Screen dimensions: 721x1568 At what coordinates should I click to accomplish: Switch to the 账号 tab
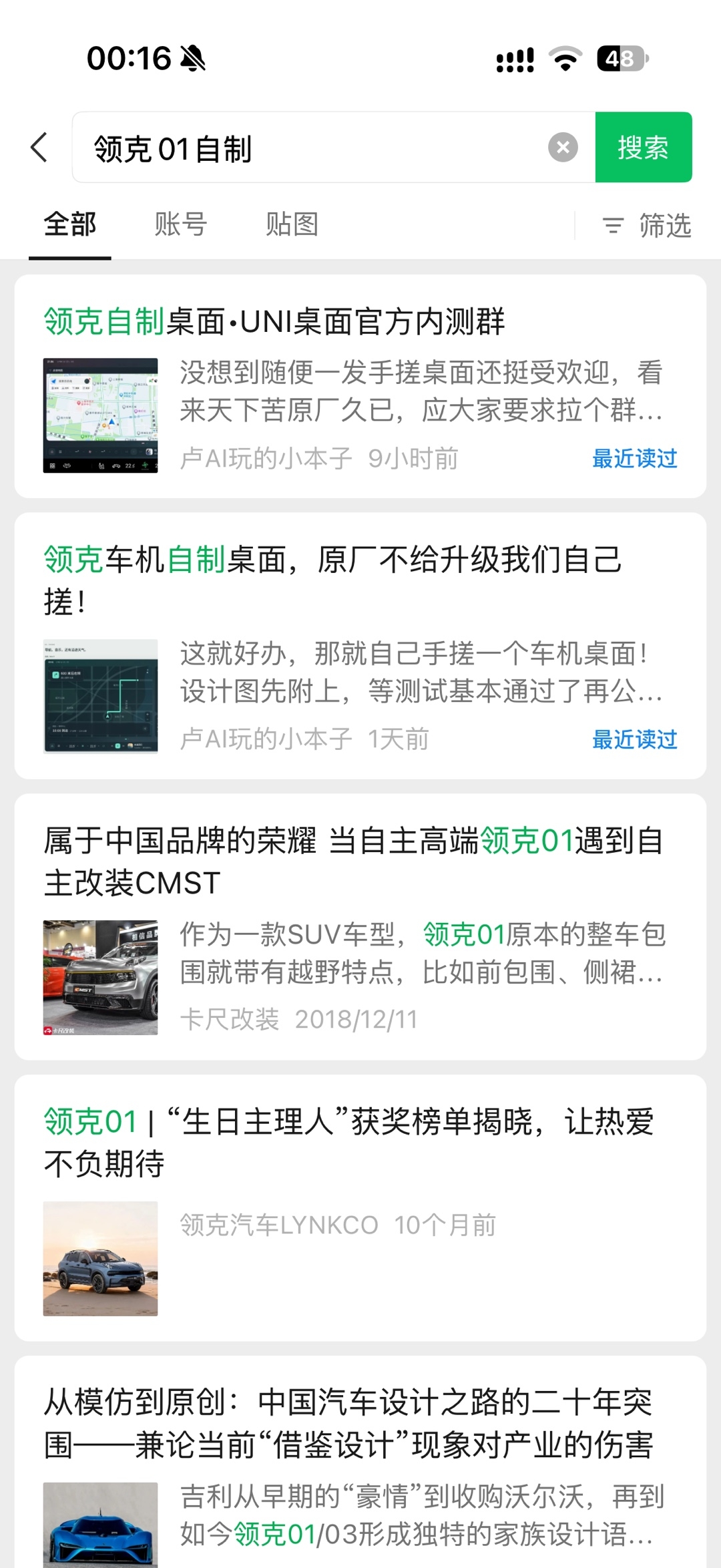pyautogui.click(x=181, y=224)
